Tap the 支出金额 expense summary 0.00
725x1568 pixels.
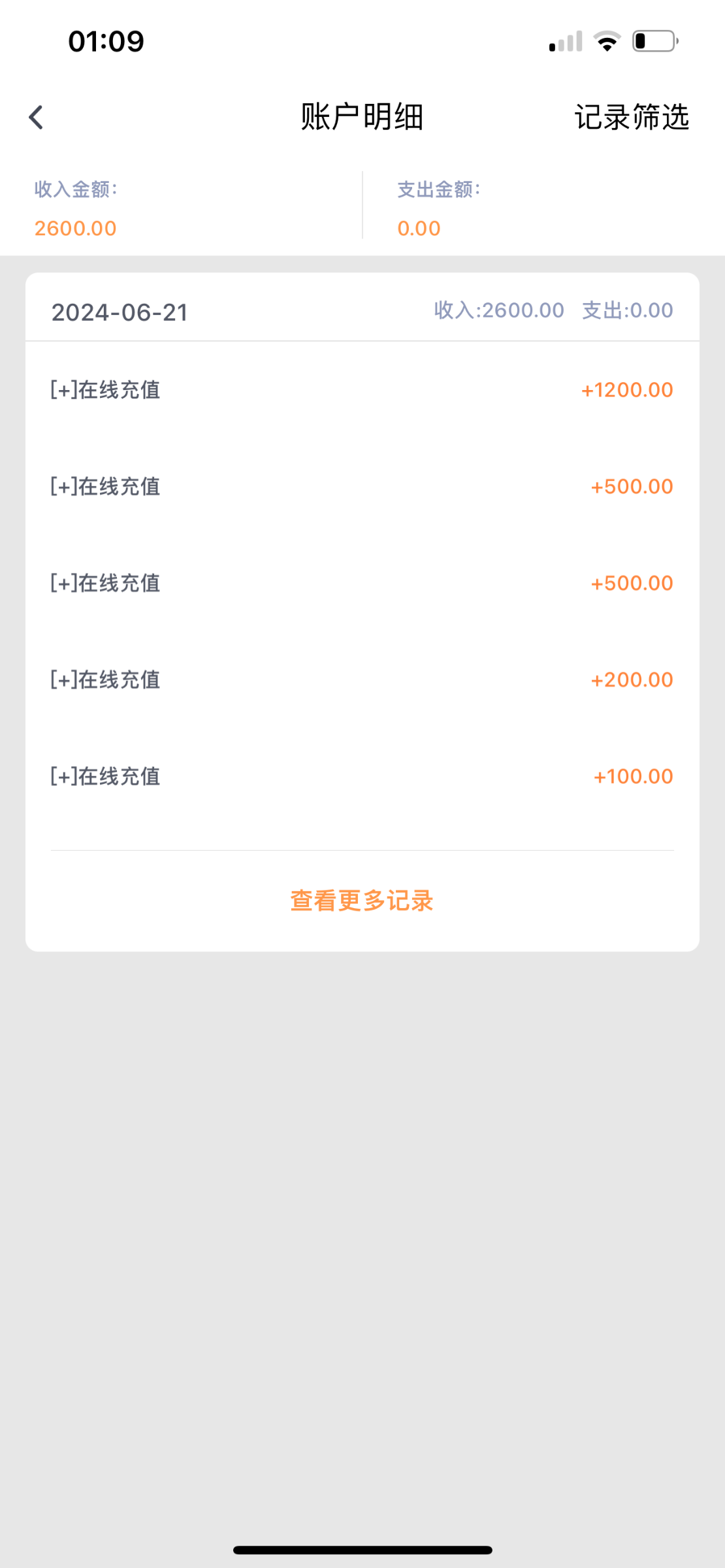pos(418,228)
